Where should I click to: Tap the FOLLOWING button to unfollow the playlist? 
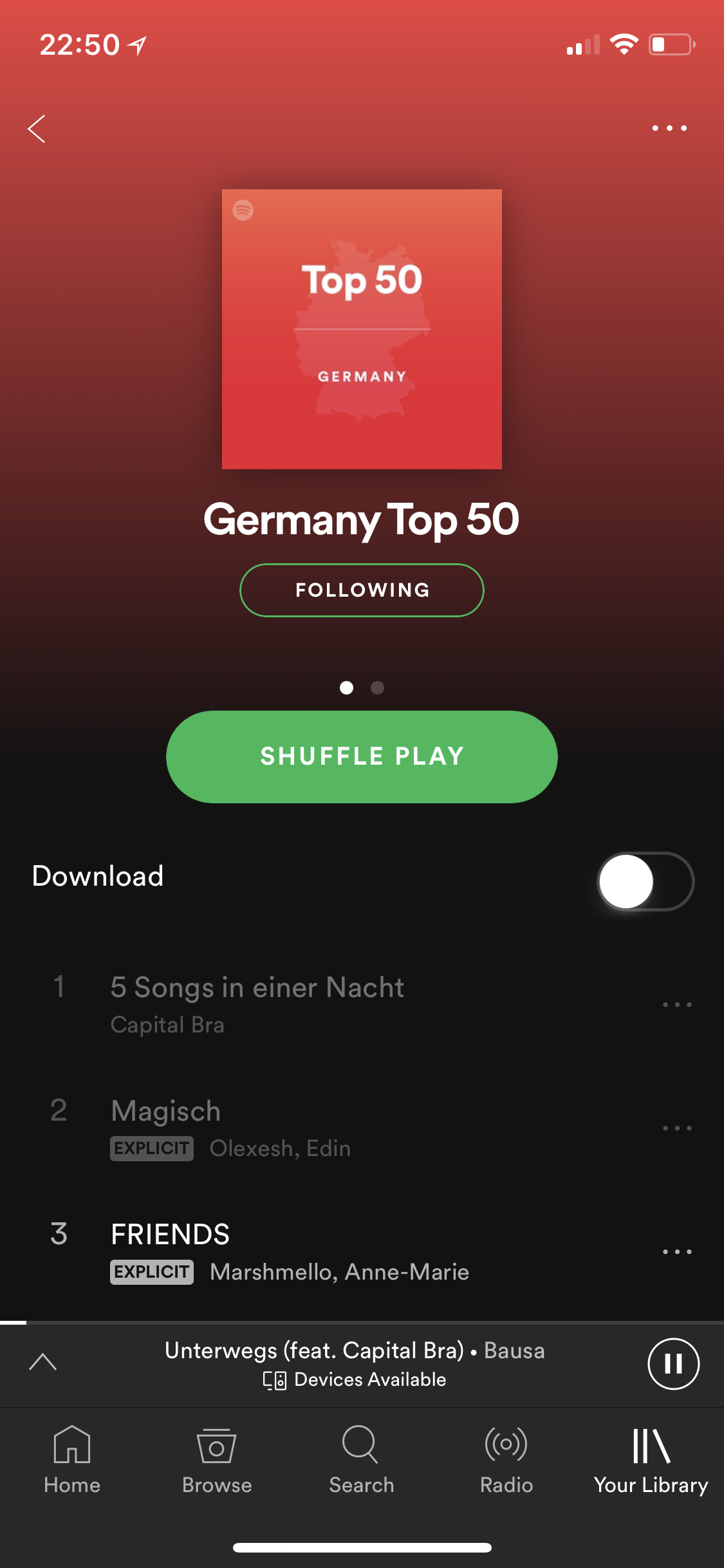click(x=362, y=590)
